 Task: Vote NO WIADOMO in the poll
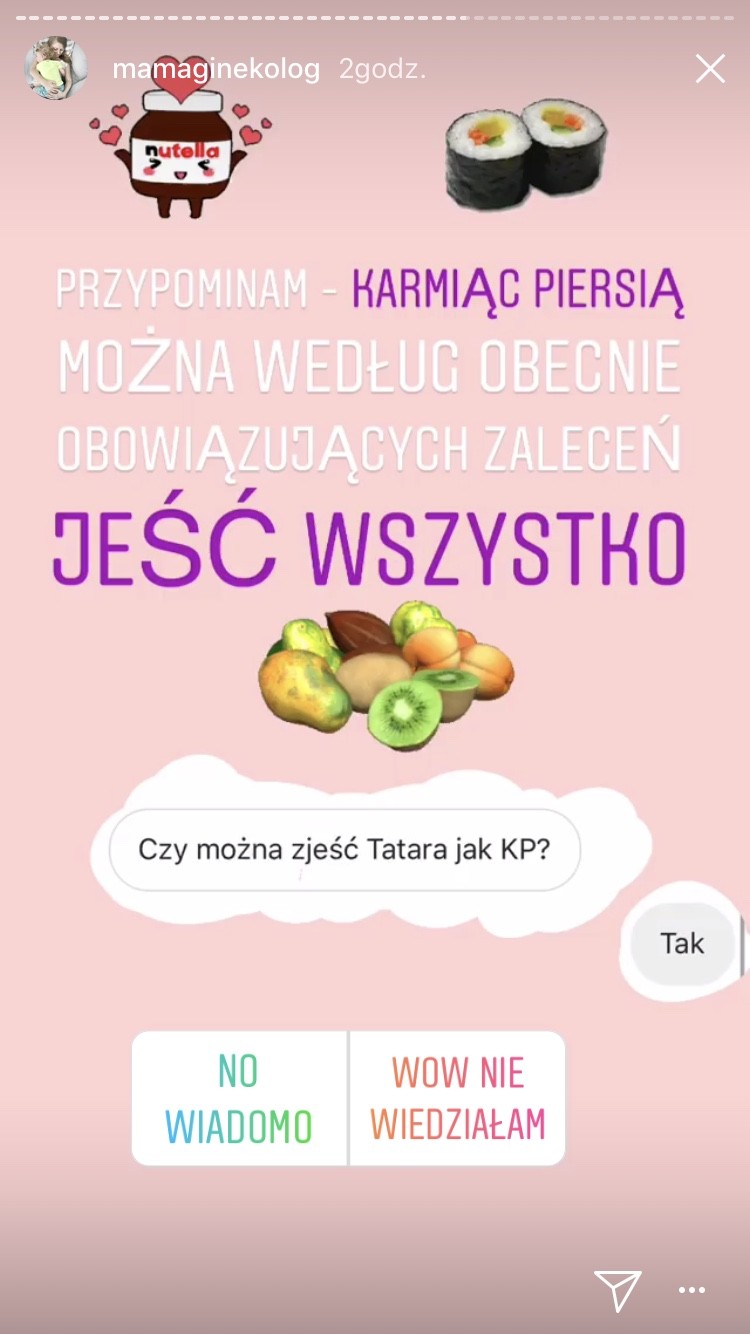(x=239, y=1098)
